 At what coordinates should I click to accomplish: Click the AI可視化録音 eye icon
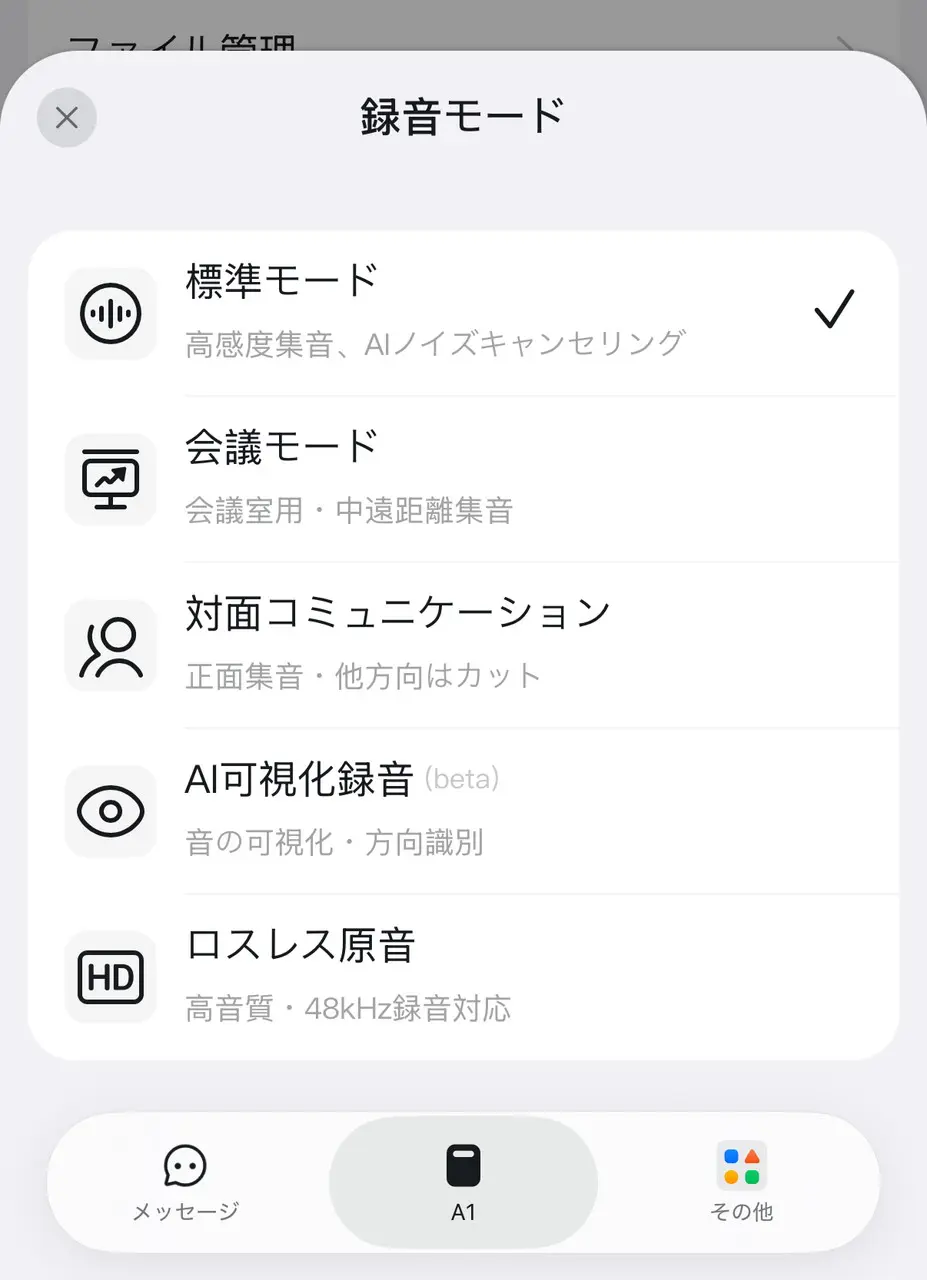(x=110, y=812)
